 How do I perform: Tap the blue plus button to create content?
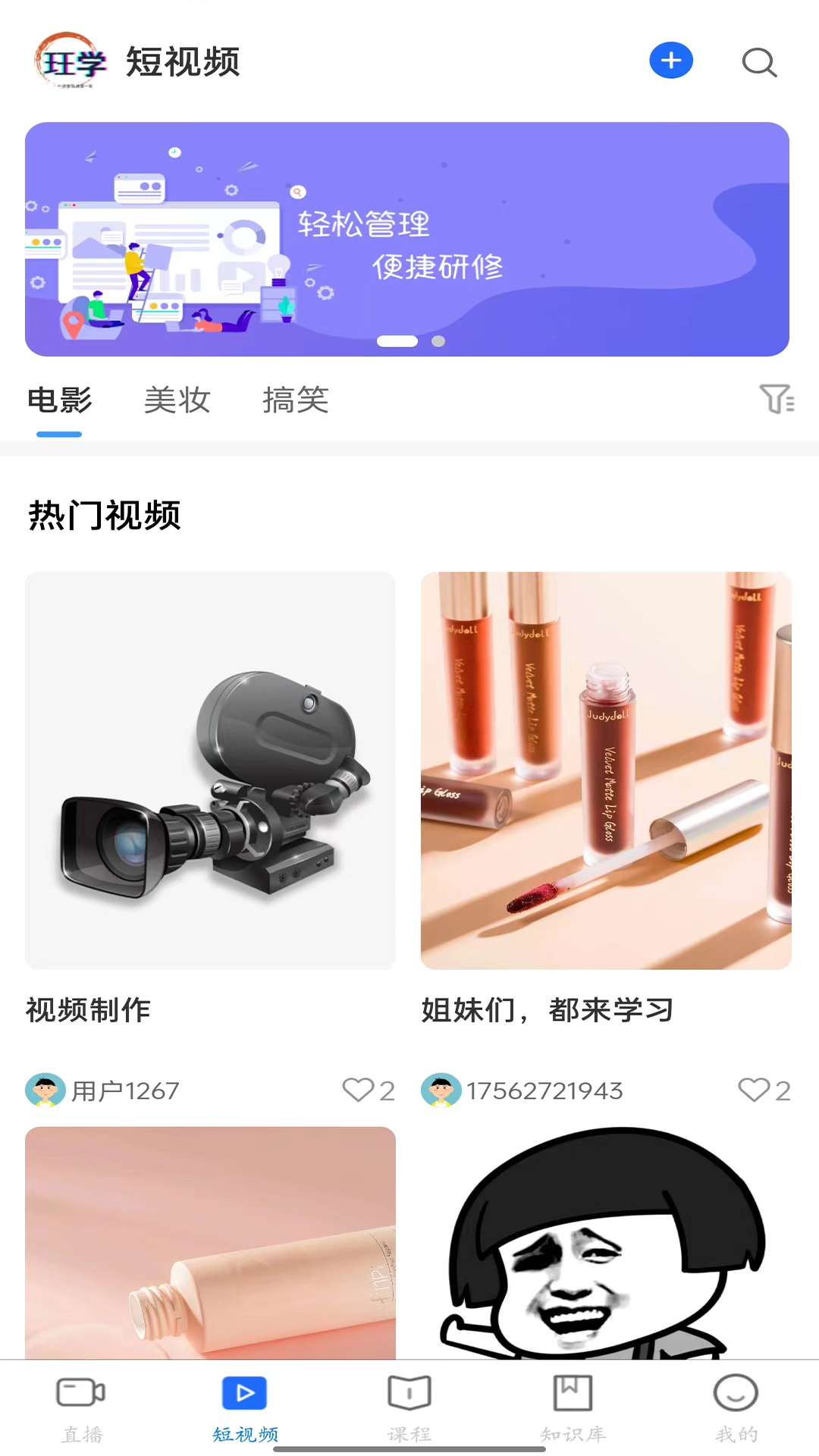click(x=670, y=61)
